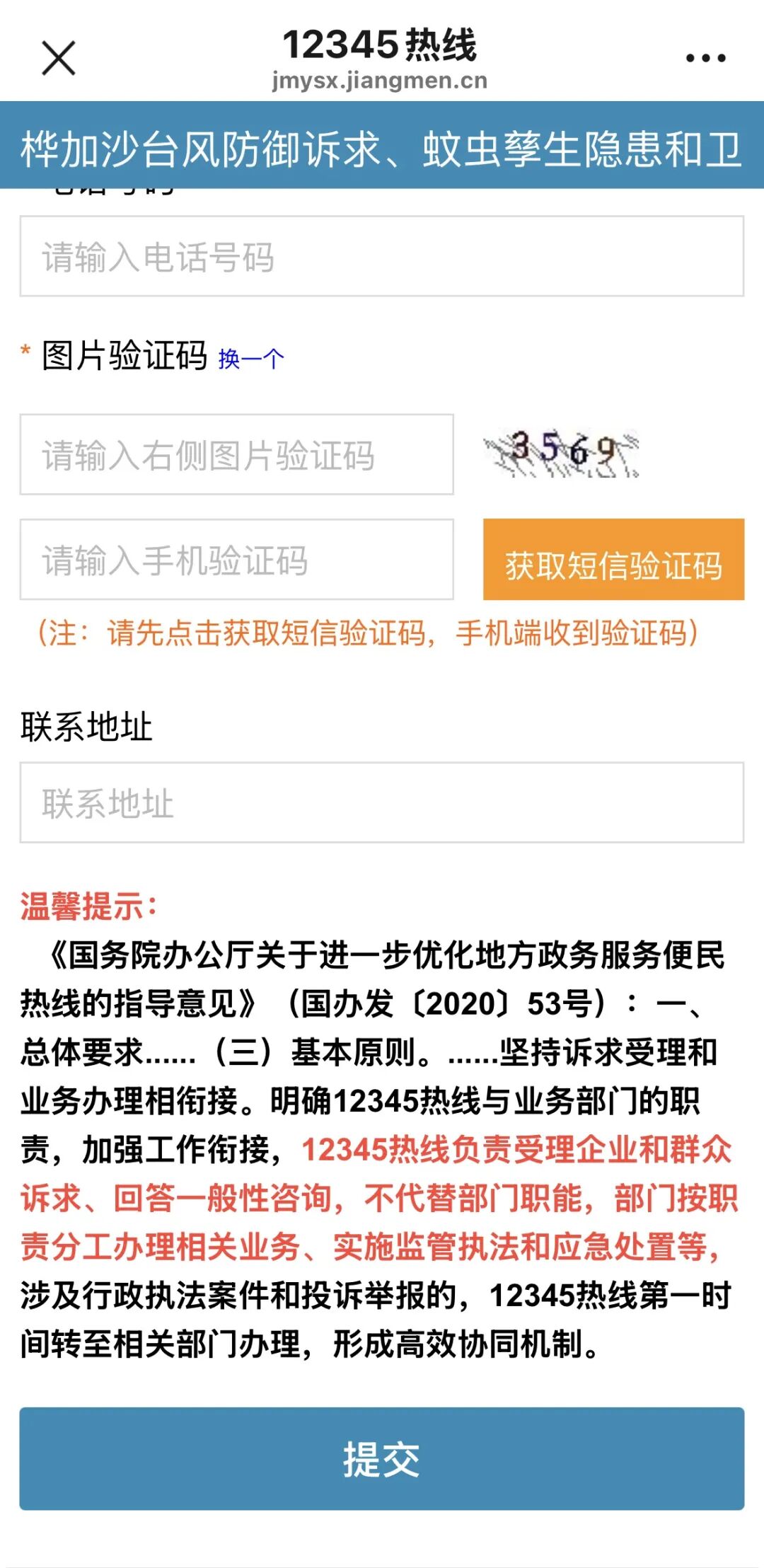Submit the form with 提交 button
The height and width of the screenshot is (1568, 764).
(x=382, y=1458)
